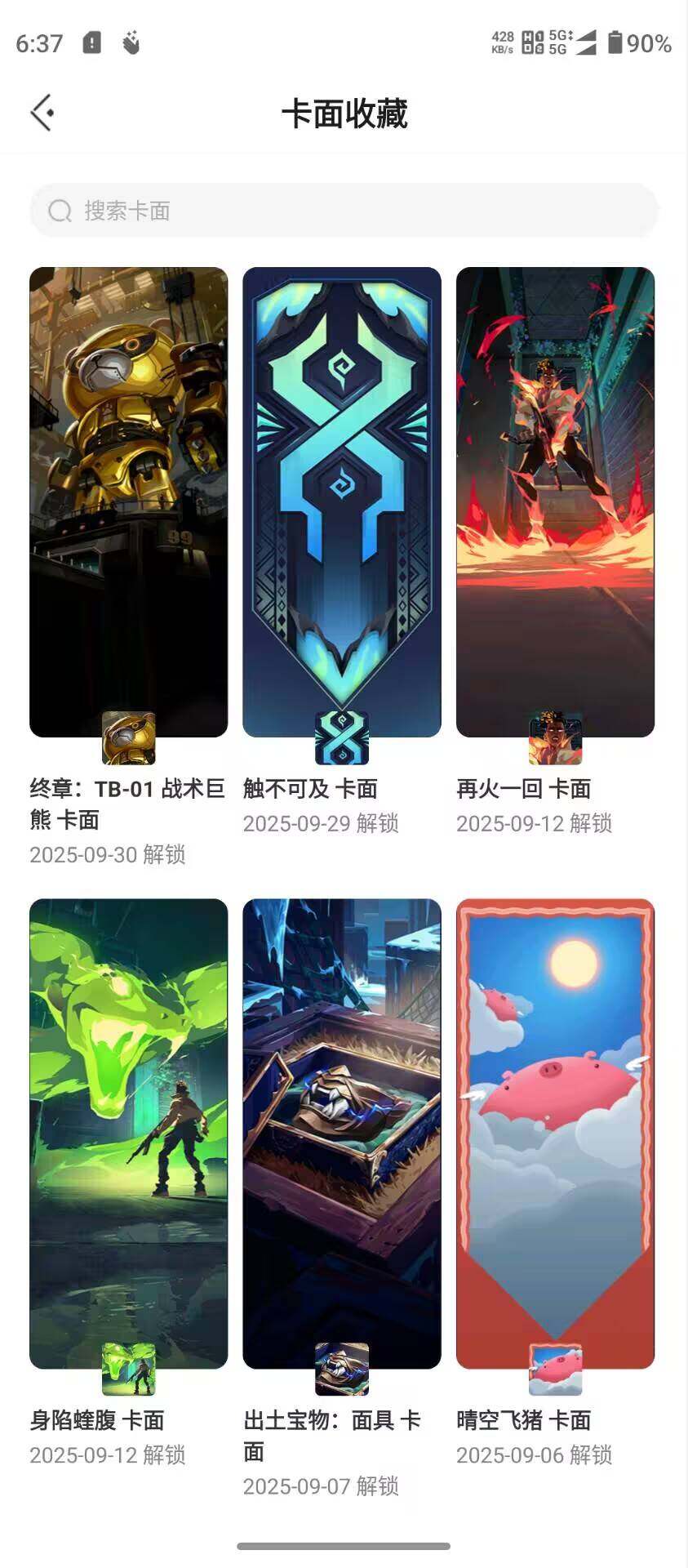Tap the 再火一回 character mini avatar icon
The image size is (688, 1568).
pos(553,742)
